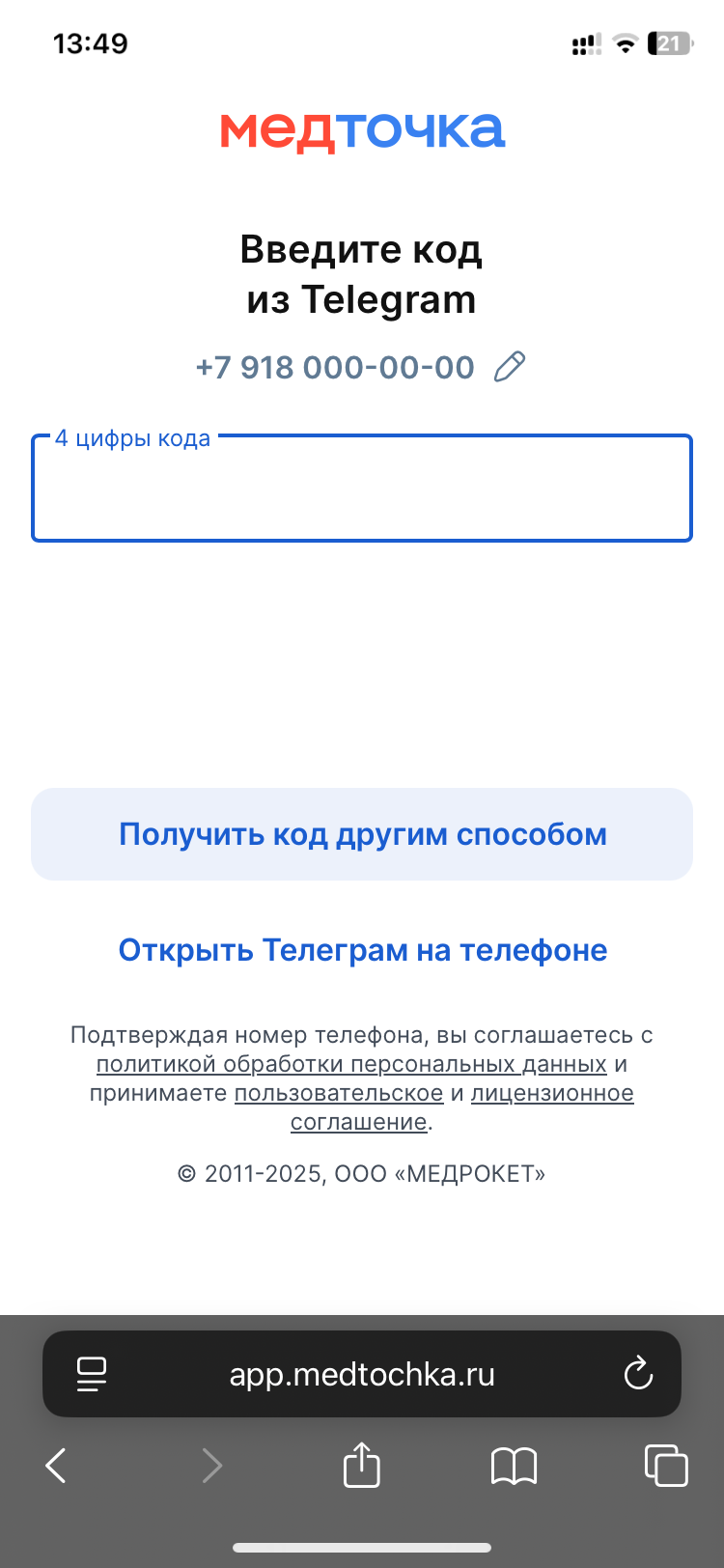Tap "Получить код другим способом" button
The height and width of the screenshot is (1568, 724).
tap(362, 834)
